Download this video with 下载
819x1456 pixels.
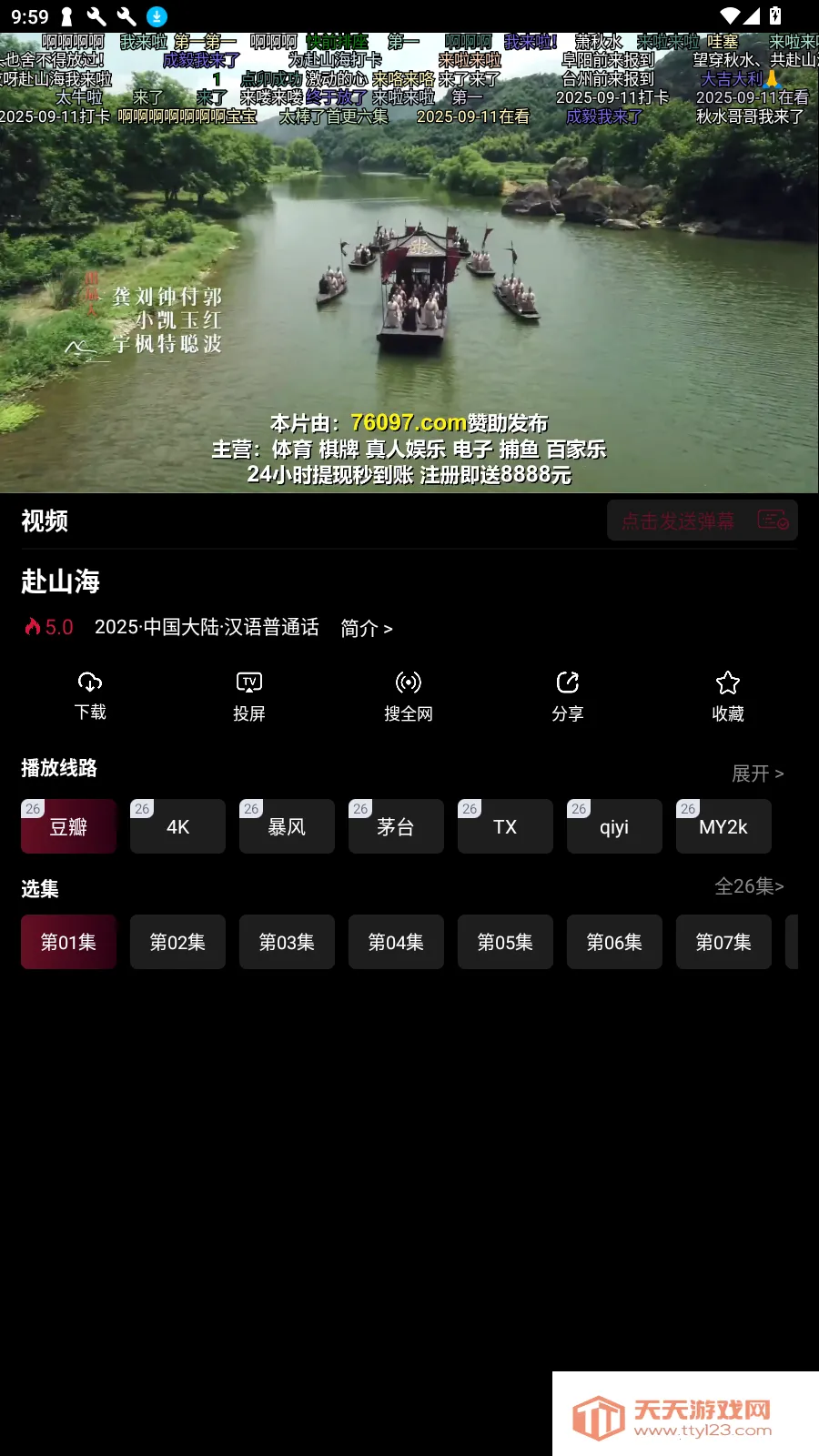pyautogui.click(x=90, y=695)
